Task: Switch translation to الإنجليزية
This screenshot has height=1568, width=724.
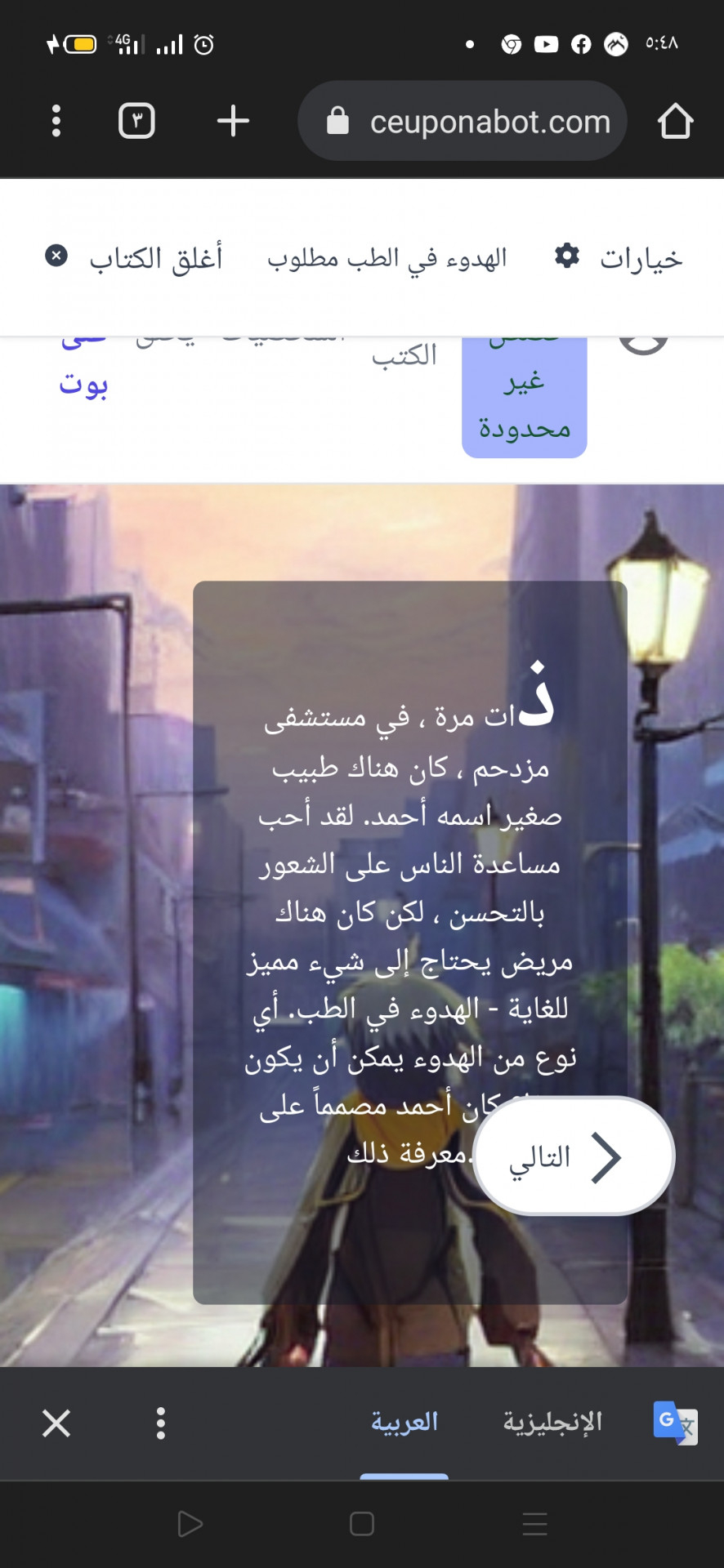Action: [x=552, y=1422]
